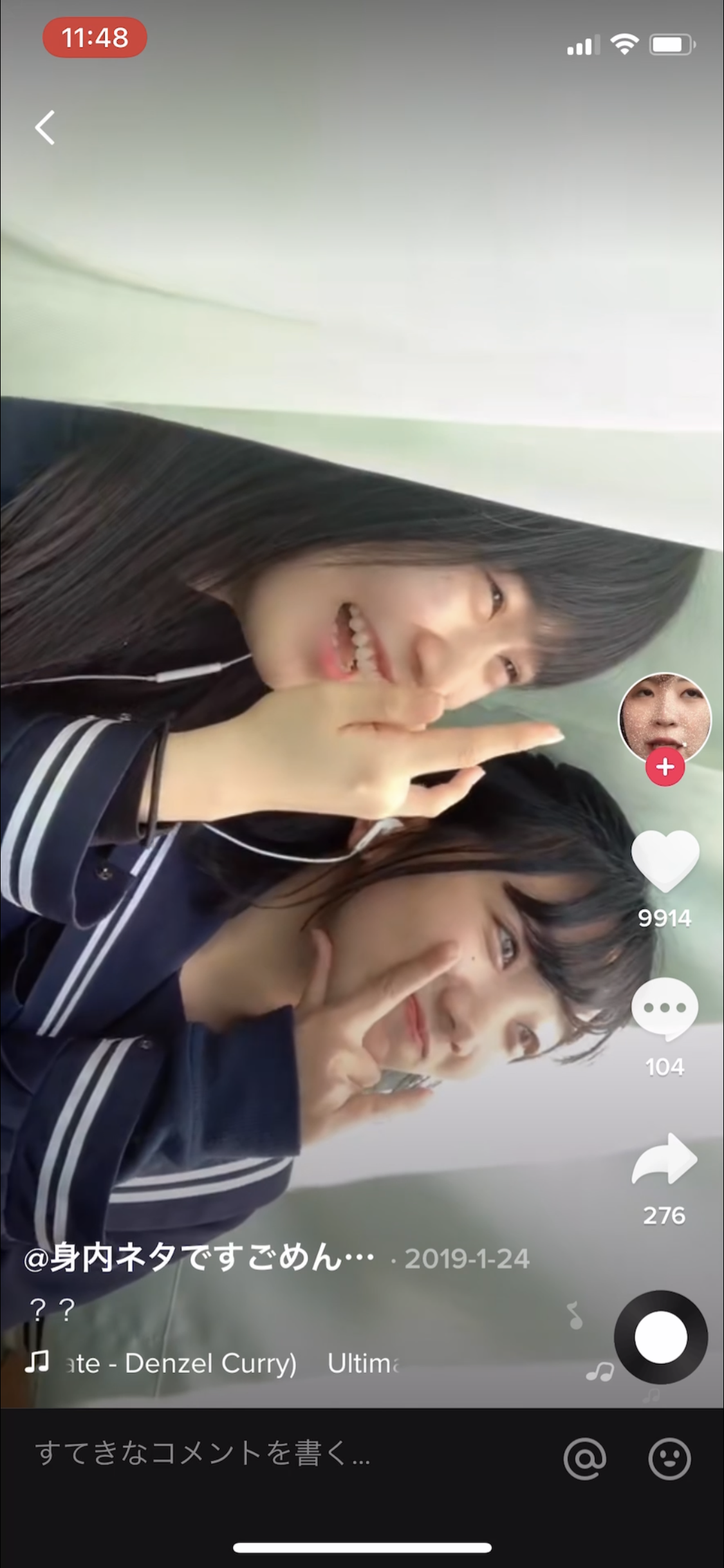Like this video with the heart
The height and width of the screenshot is (1568, 724).
click(665, 861)
